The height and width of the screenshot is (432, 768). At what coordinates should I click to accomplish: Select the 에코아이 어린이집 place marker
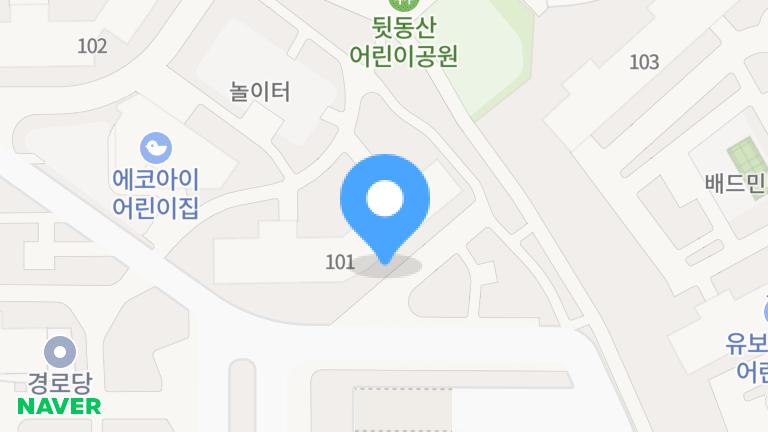[x=155, y=150]
